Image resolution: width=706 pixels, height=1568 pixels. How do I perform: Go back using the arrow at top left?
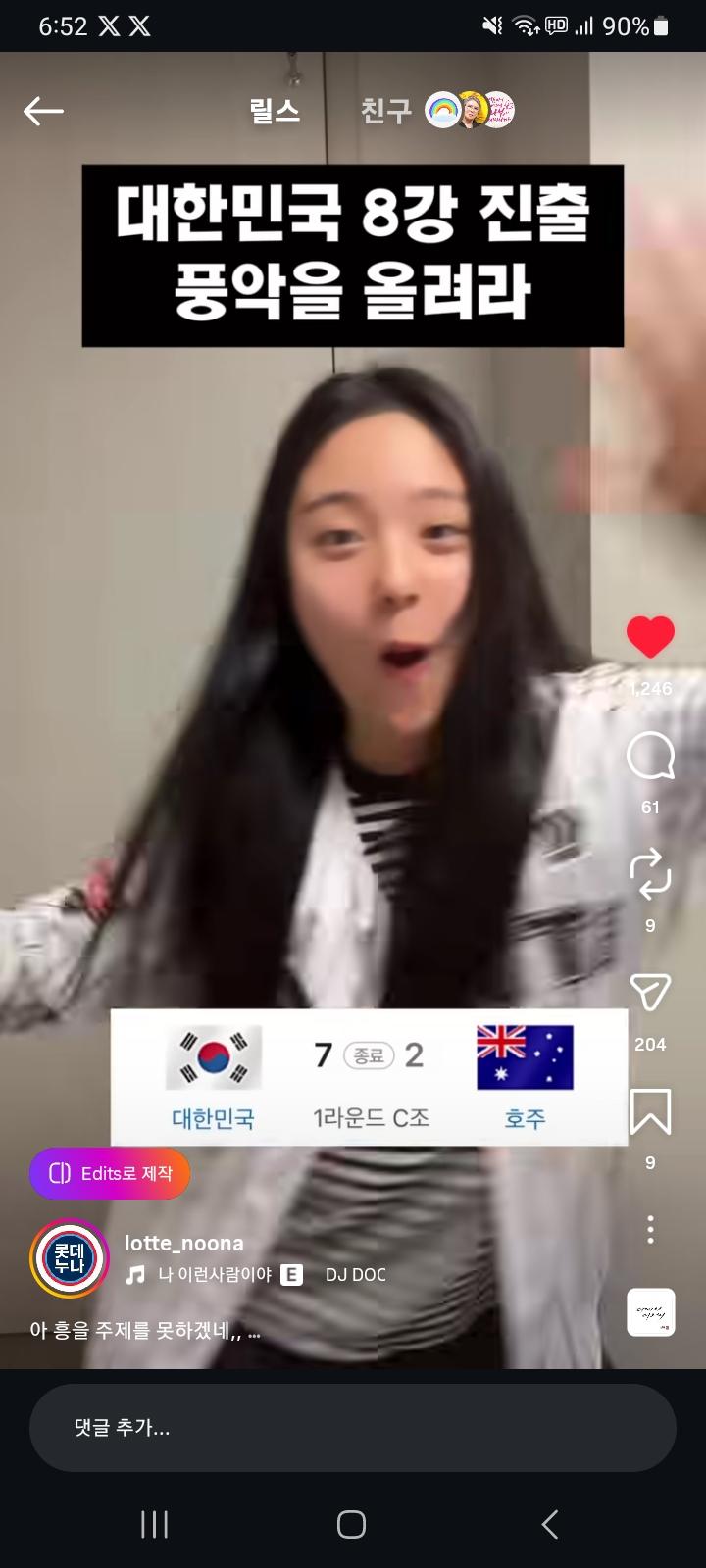click(41, 111)
